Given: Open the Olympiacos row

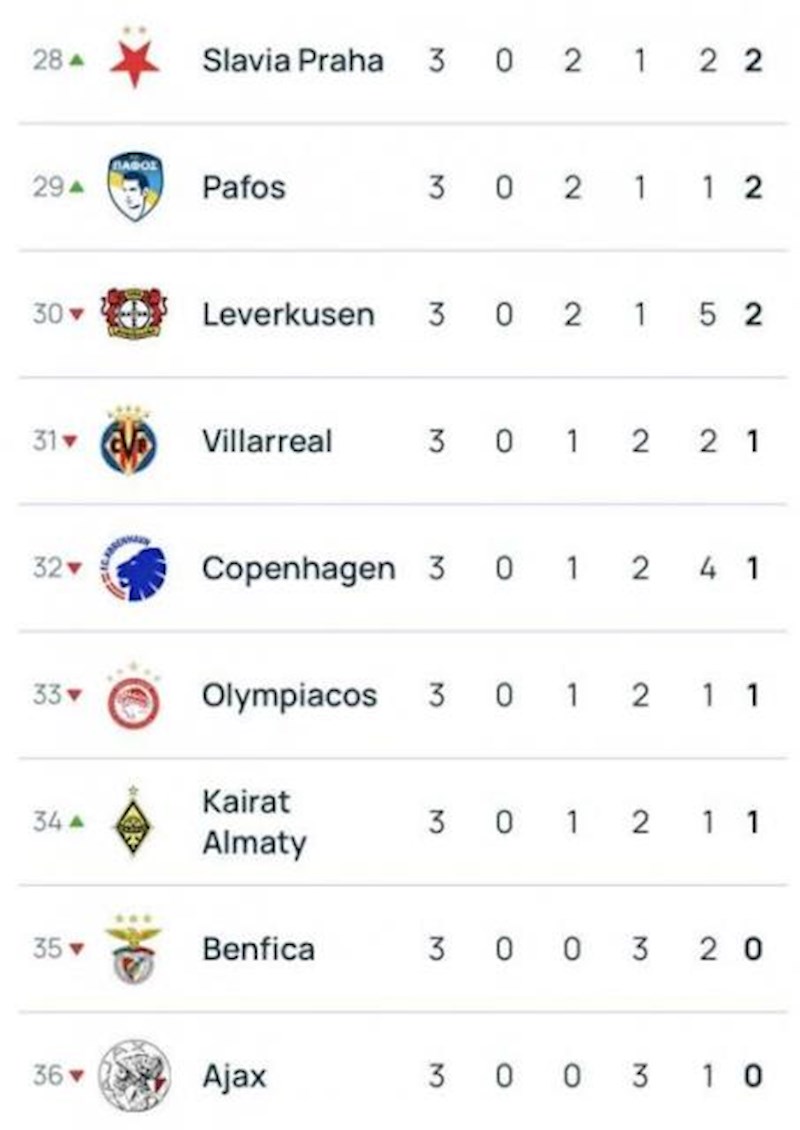Looking at the screenshot, I should pyautogui.click(x=289, y=696).
